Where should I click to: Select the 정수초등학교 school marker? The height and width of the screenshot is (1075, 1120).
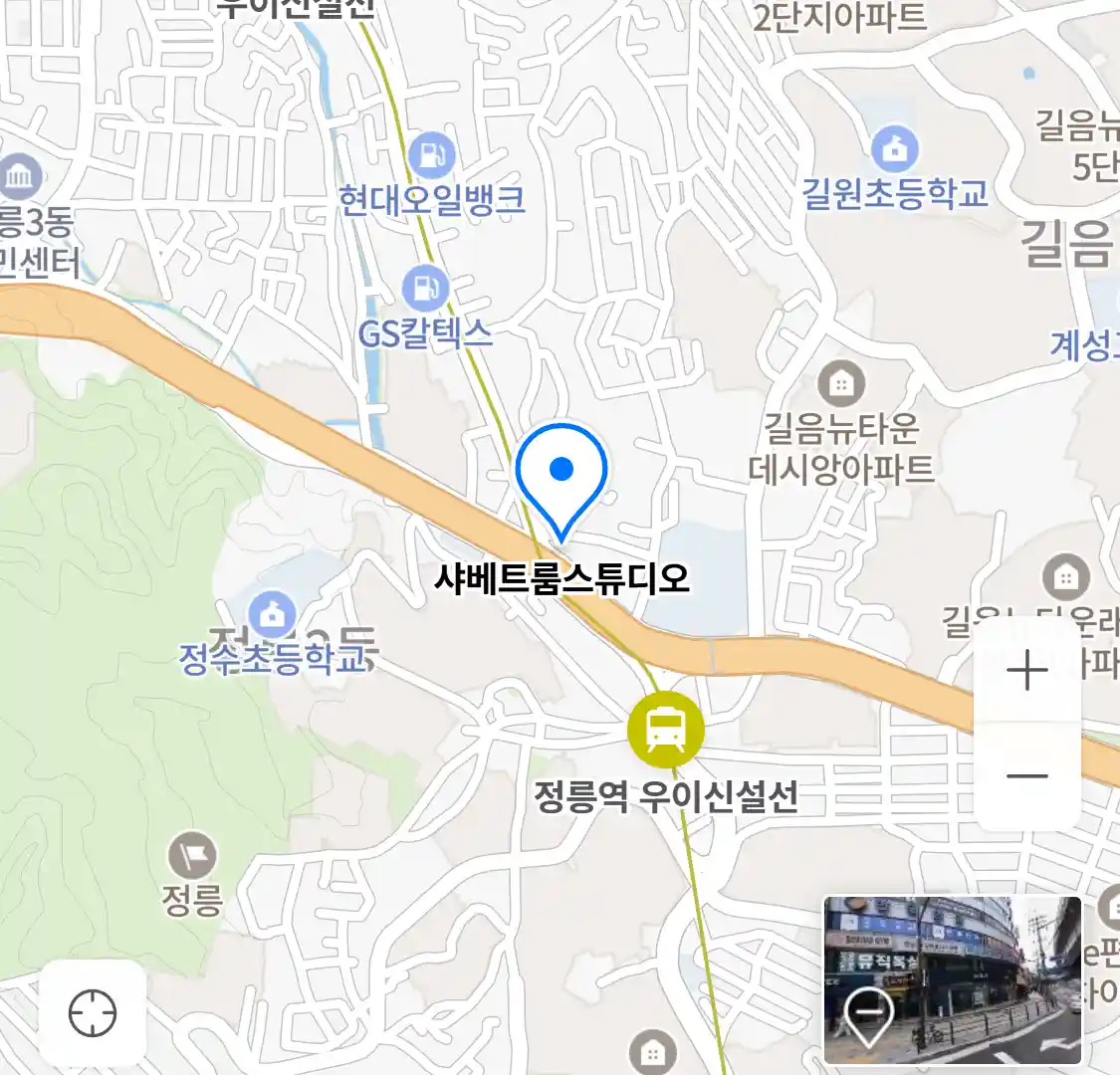pyautogui.click(x=272, y=615)
